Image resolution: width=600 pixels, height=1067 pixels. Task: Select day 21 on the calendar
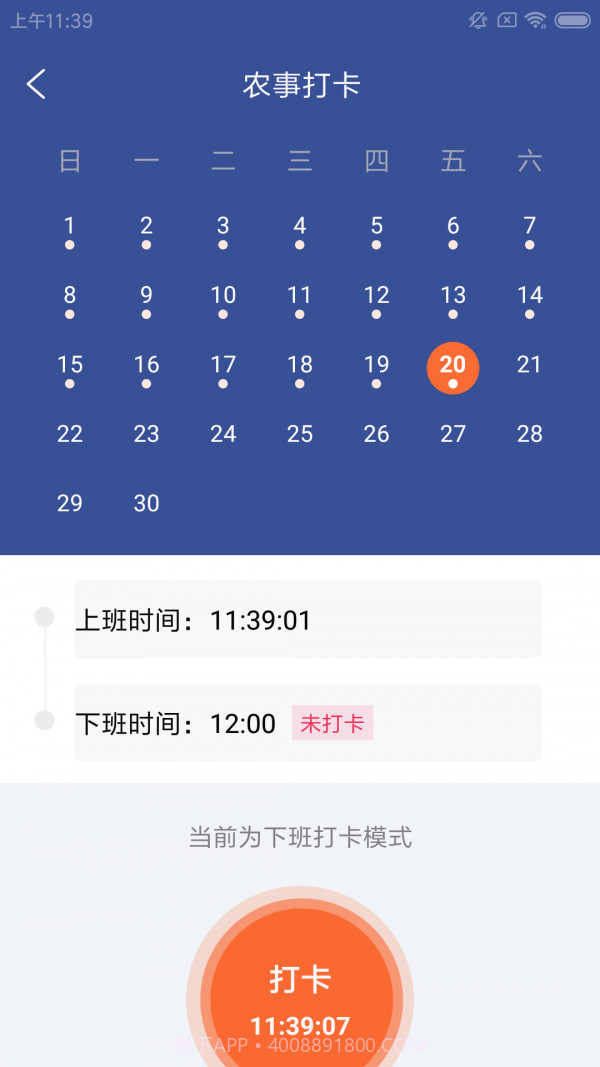[x=530, y=365]
